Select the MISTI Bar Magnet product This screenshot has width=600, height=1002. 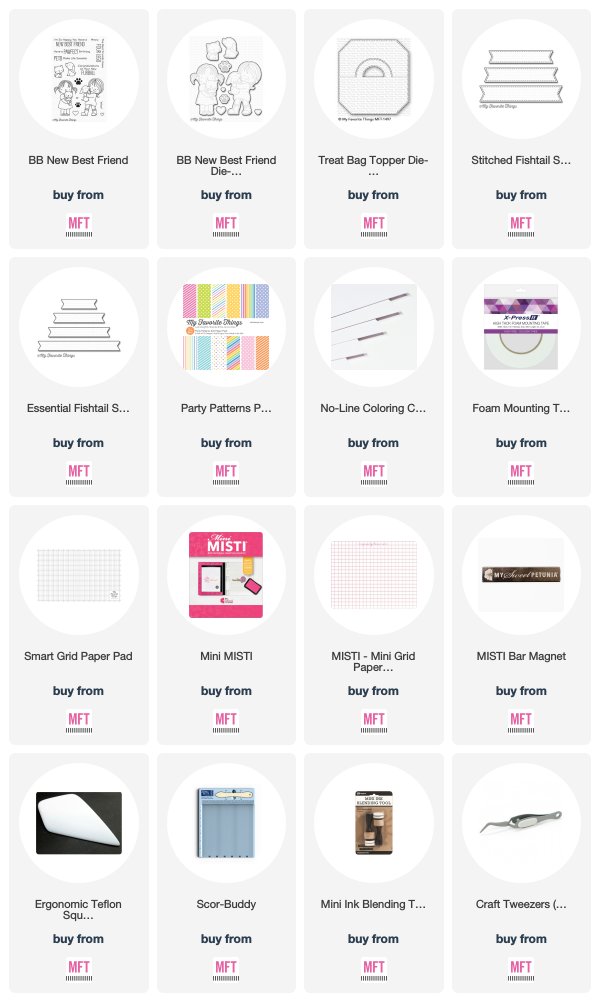pyautogui.click(x=521, y=624)
